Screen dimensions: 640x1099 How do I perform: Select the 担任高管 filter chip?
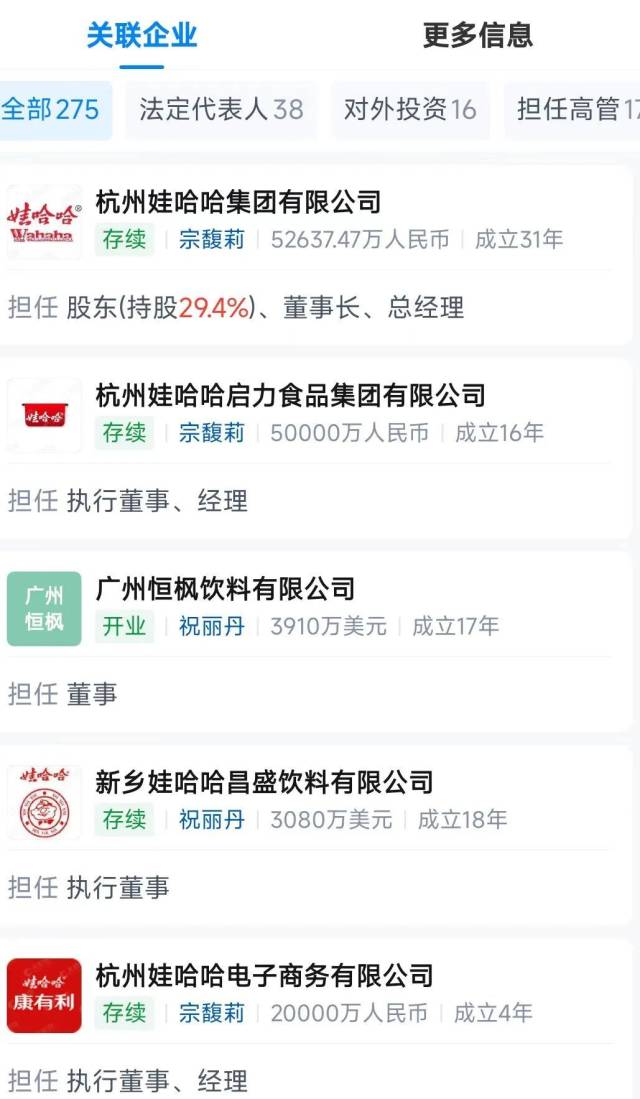[x=572, y=110]
